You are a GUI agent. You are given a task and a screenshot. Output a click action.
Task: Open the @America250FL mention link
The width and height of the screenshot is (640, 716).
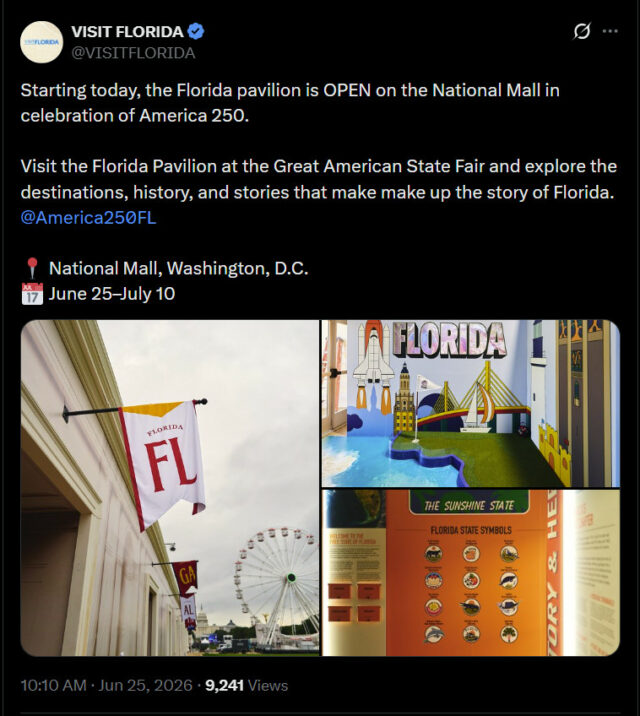(x=89, y=217)
